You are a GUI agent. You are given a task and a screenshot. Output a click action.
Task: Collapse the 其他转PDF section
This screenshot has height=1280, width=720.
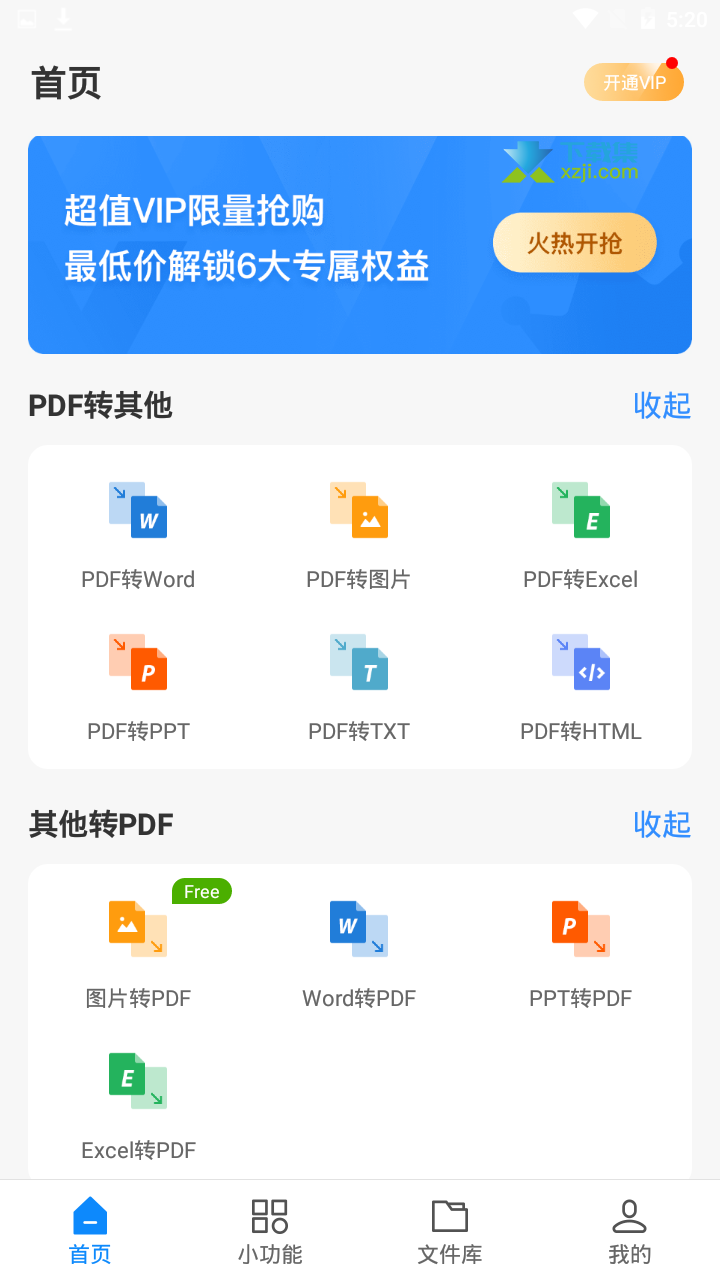tap(662, 824)
